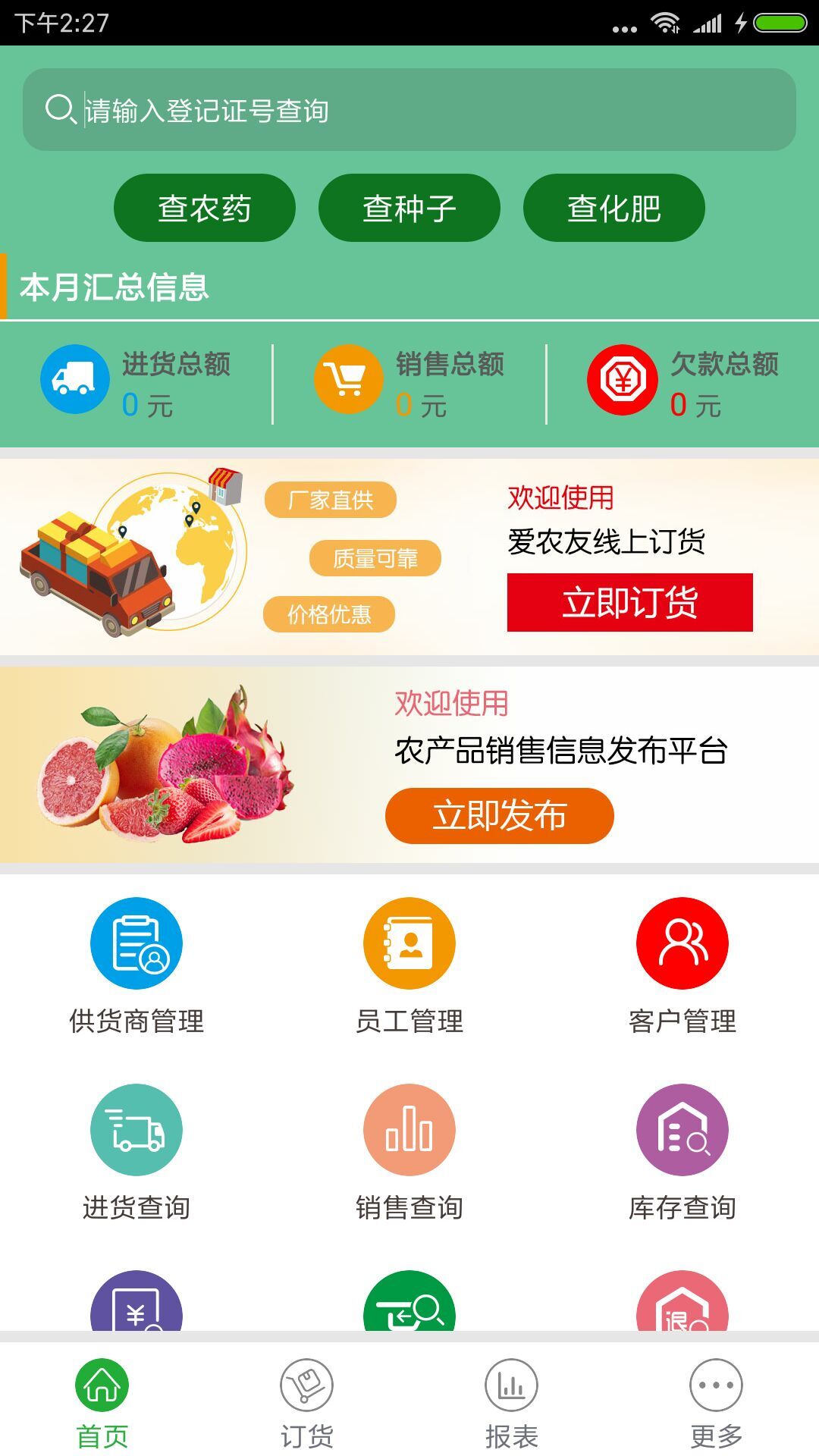This screenshot has height=1456, width=819.
Task: Select the 查化肥 fertilizer lookup button
Action: click(614, 208)
